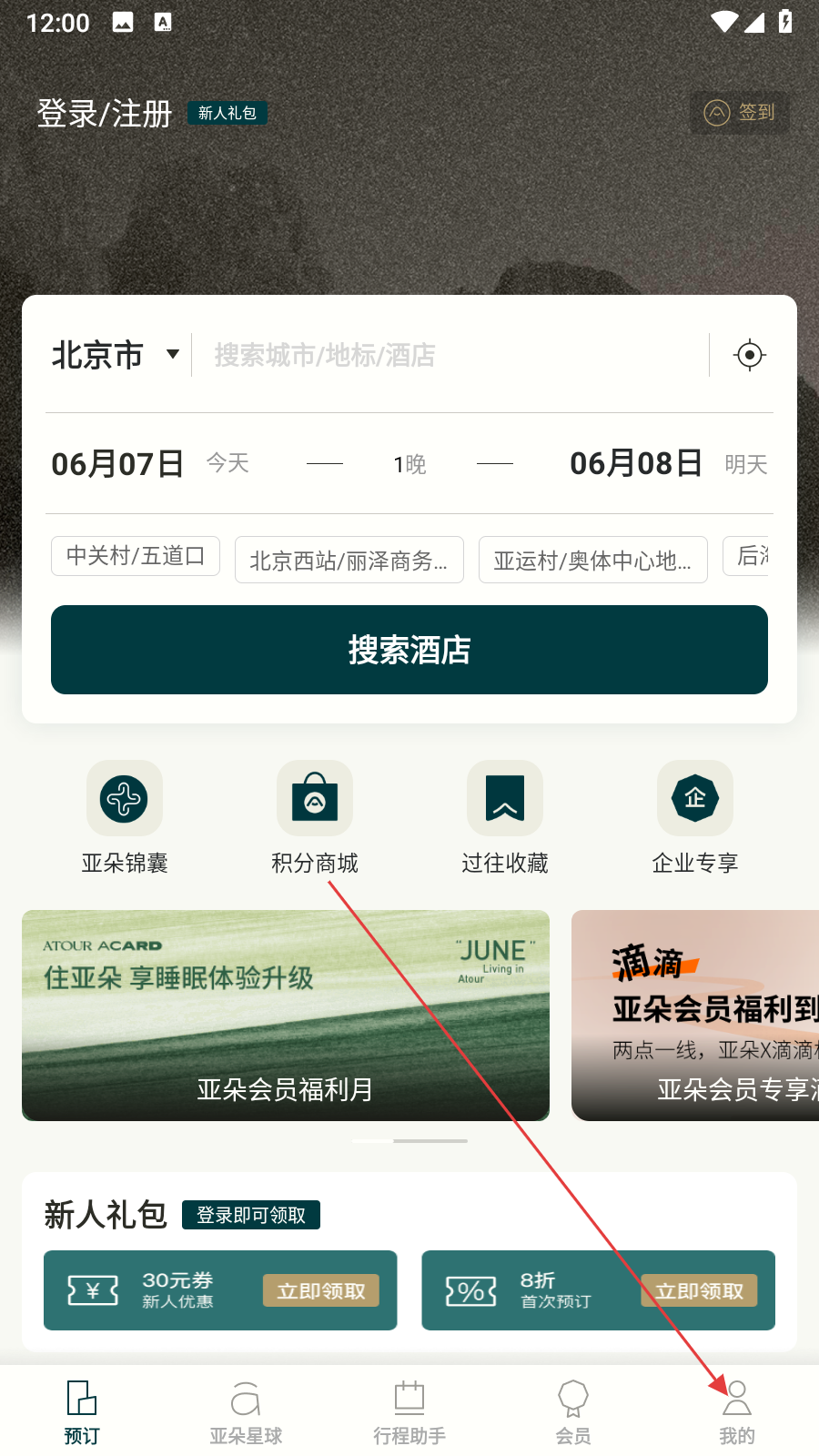Screen dimensions: 819x1456
Task: Go to the 我的 tab
Action: (x=737, y=1412)
